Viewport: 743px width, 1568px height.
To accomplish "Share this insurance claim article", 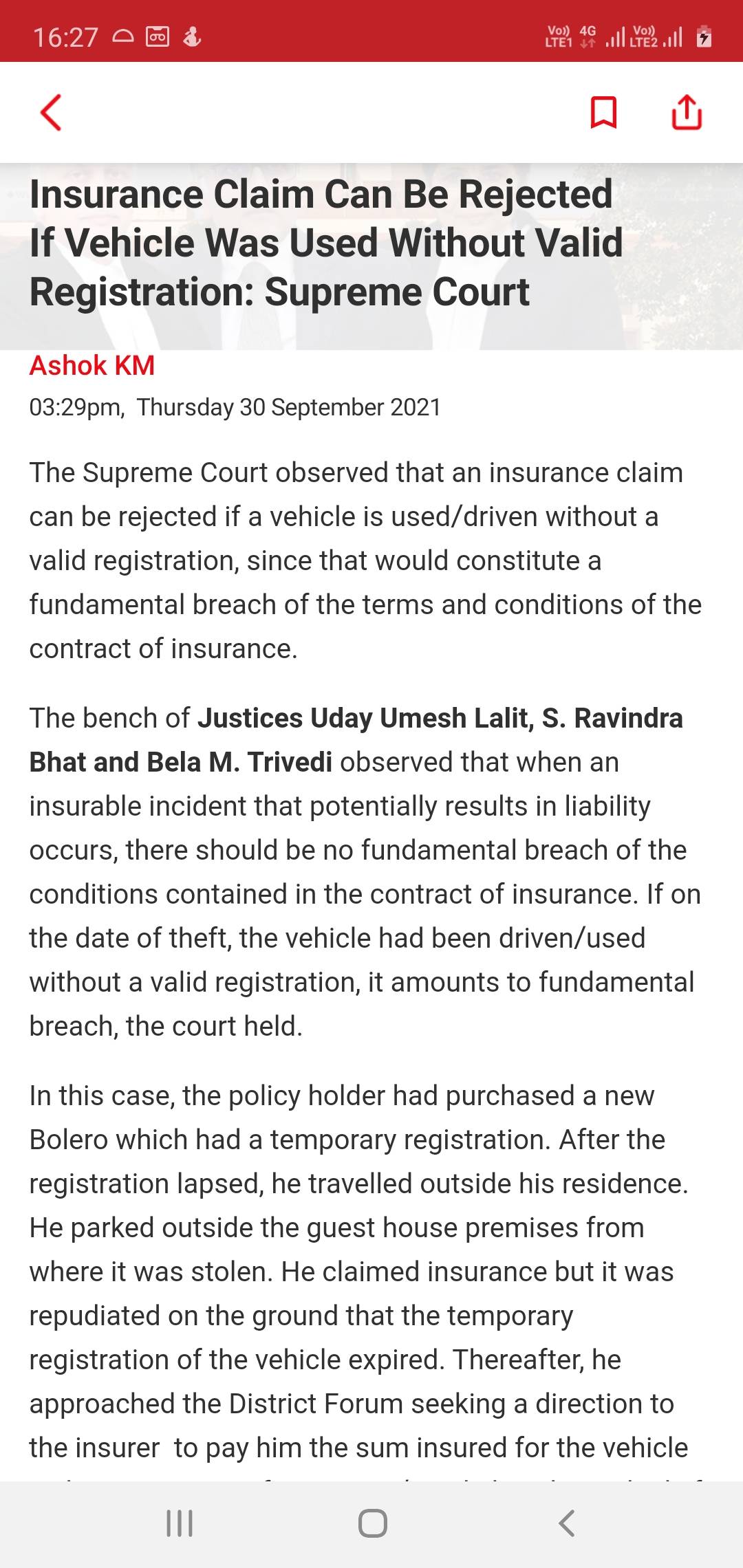I will click(686, 112).
